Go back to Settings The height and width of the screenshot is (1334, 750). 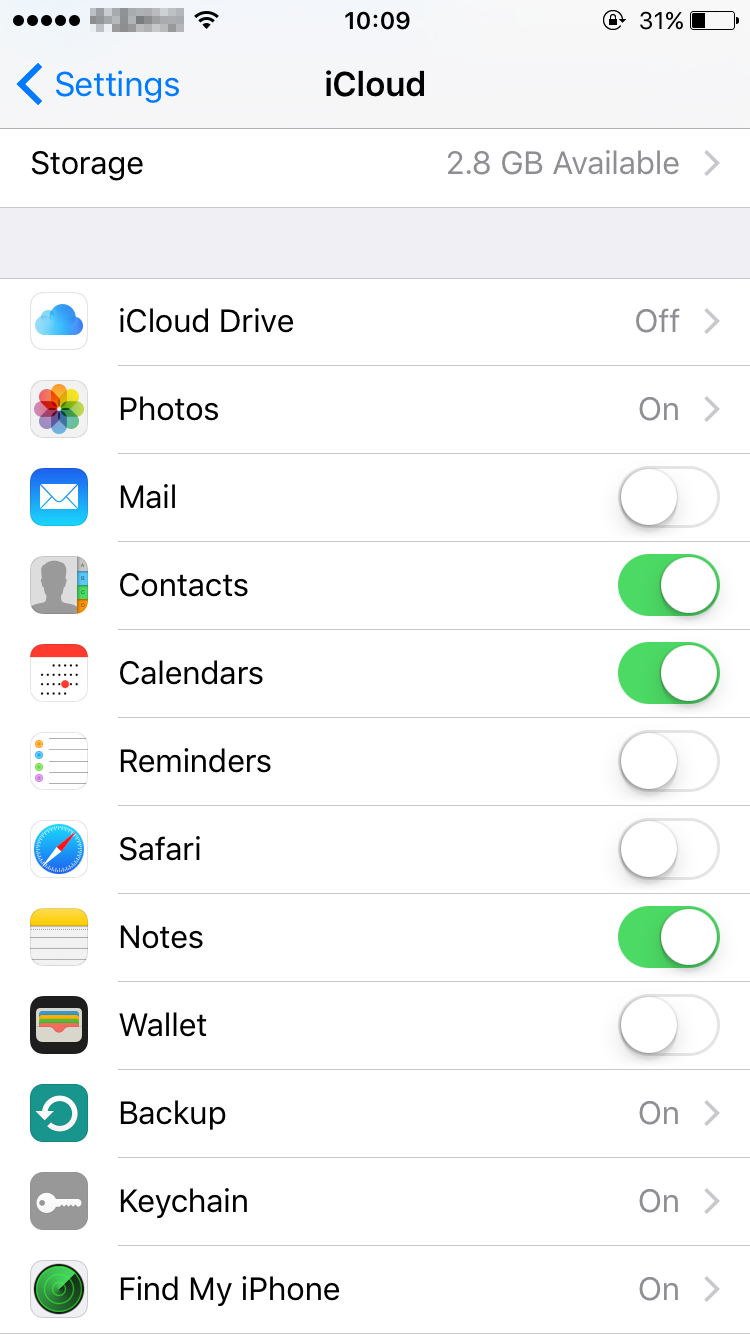(x=98, y=85)
